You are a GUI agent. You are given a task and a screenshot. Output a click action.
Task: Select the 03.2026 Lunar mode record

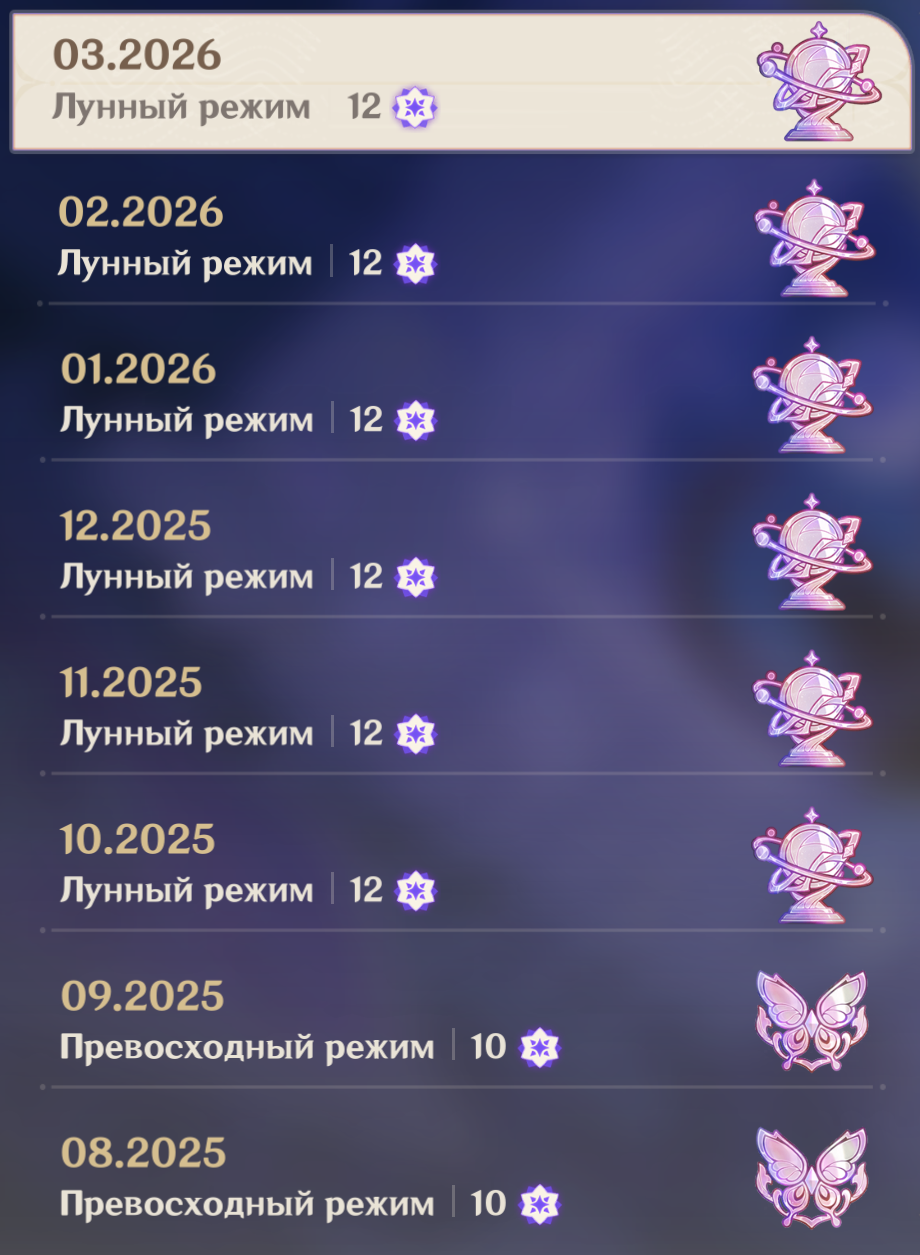(x=460, y=83)
